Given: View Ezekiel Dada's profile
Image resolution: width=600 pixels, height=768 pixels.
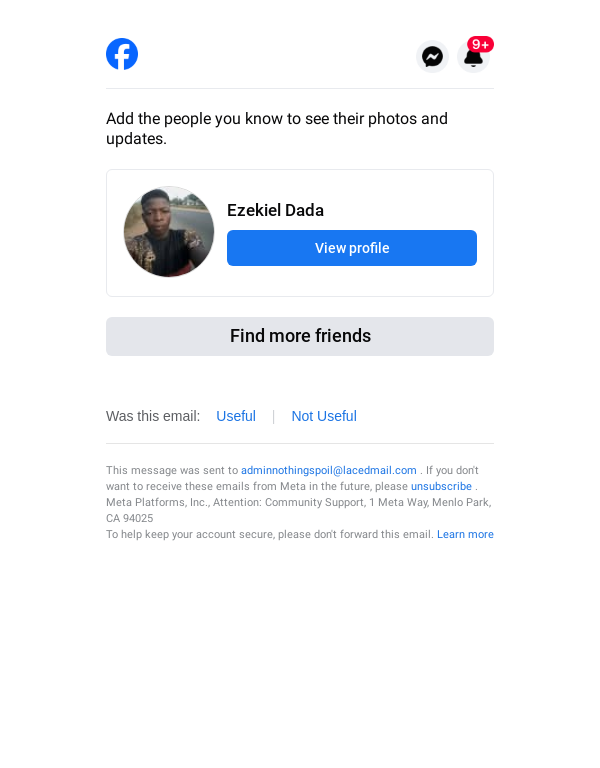Looking at the screenshot, I should [x=352, y=248].
